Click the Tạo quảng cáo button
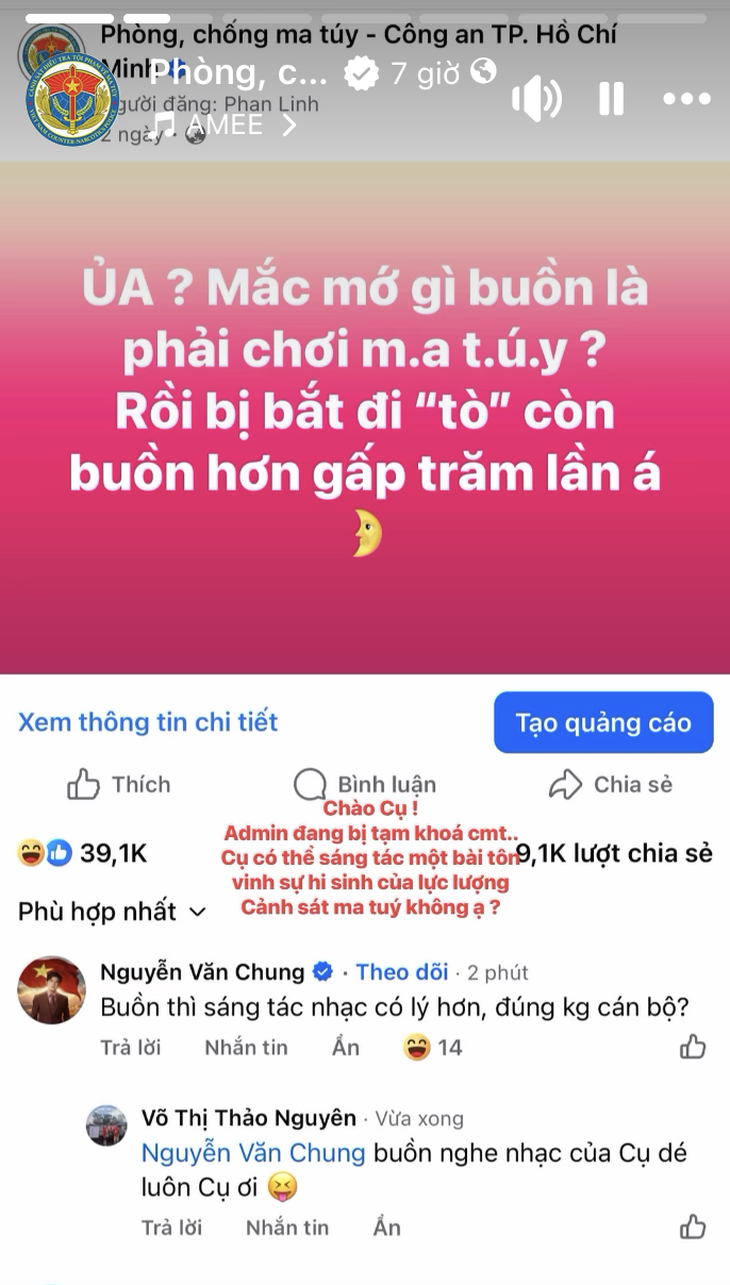Image resolution: width=730 pixels, height=1285 pixels. point(603,722)
